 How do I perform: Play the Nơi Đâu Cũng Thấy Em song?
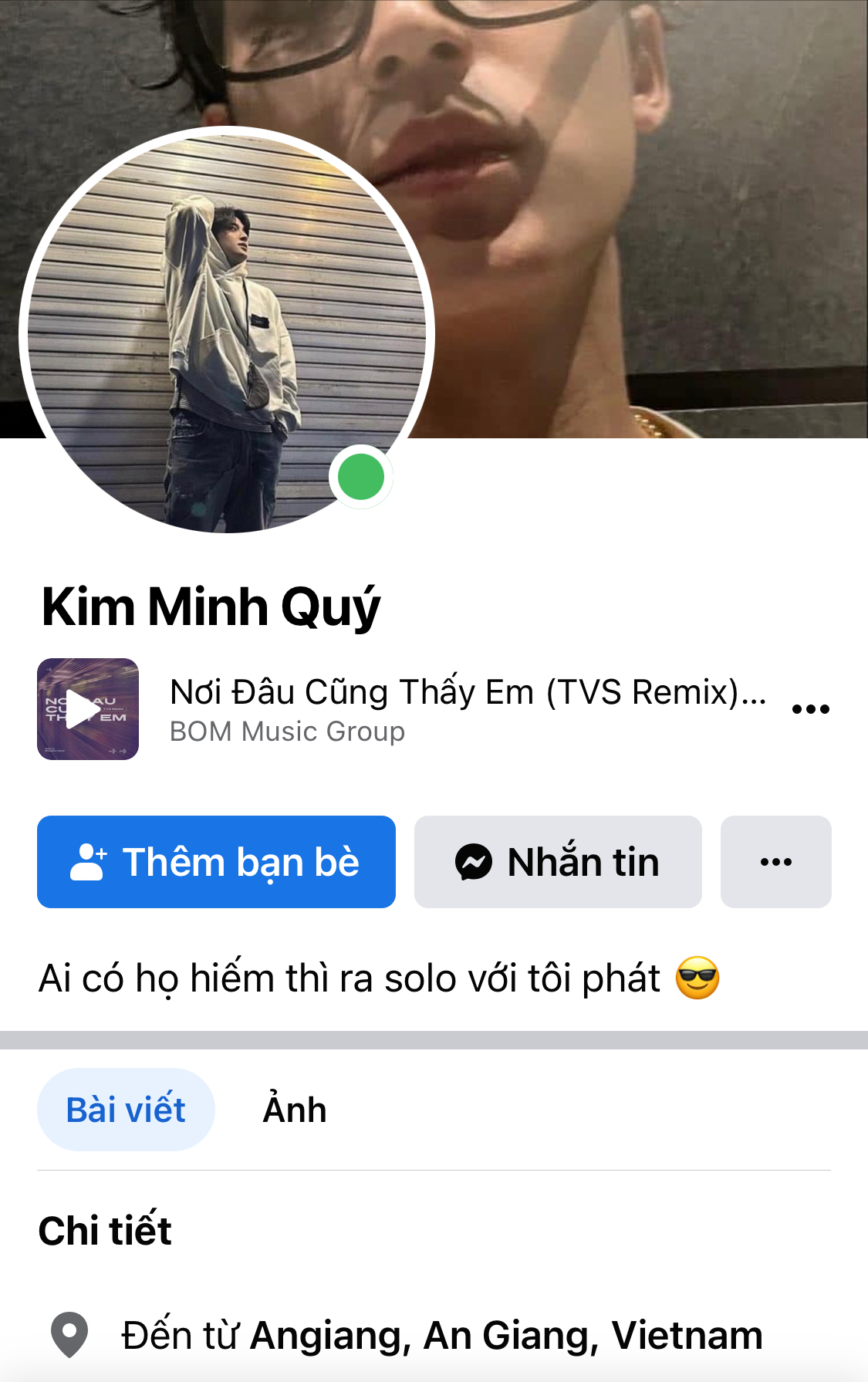[88, 709]
